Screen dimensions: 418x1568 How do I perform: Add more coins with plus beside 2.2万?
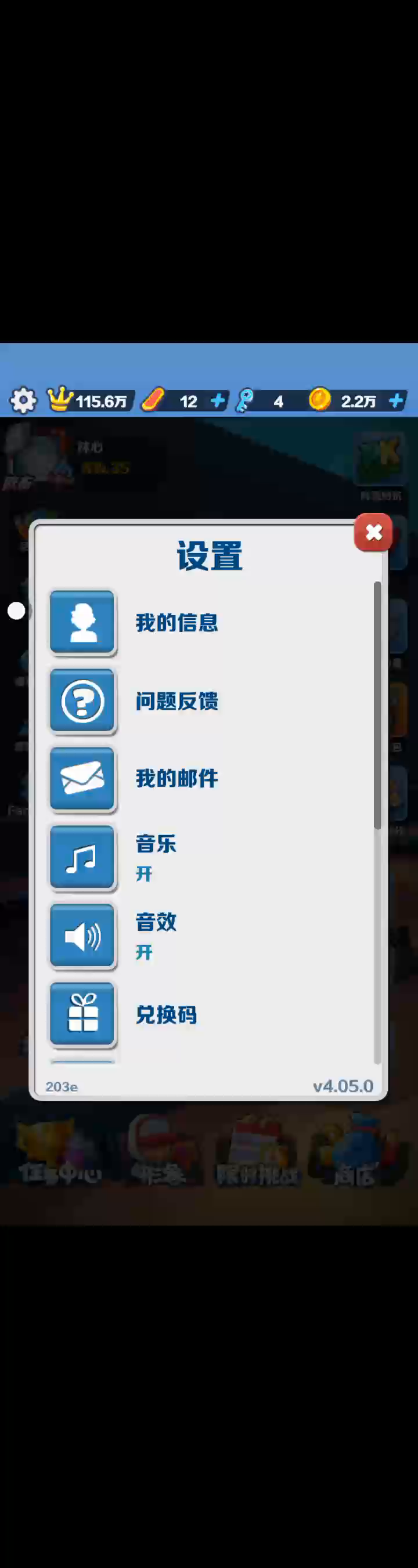[x=396, y=400]
